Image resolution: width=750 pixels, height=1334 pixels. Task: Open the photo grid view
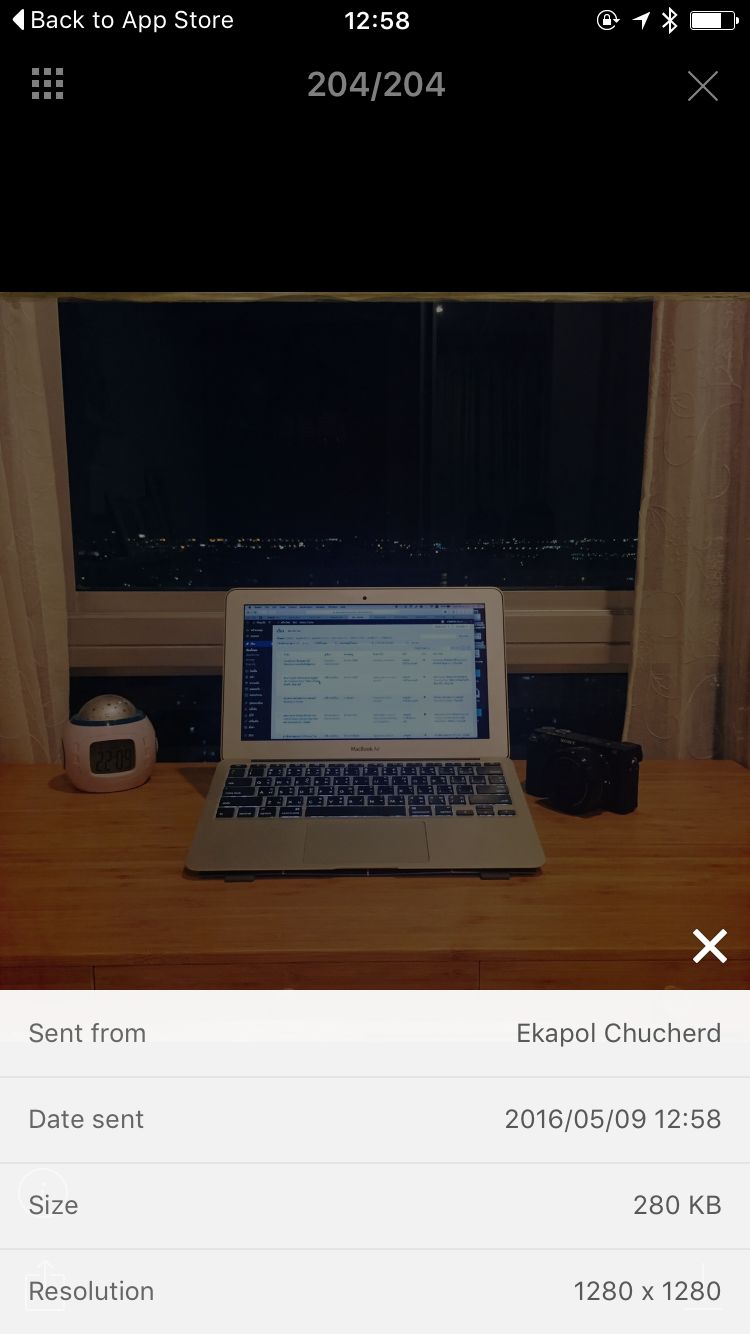coord(47,85)
